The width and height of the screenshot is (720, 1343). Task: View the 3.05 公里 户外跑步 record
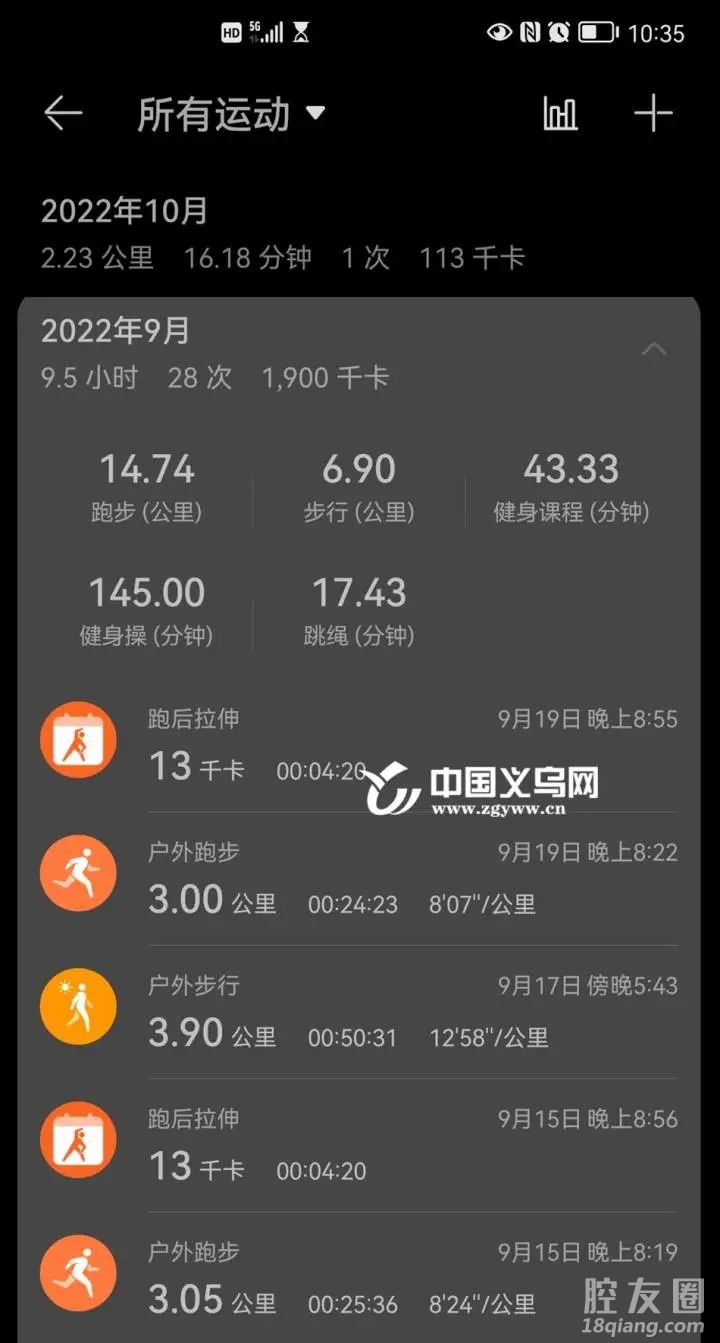click(360, 1278)
